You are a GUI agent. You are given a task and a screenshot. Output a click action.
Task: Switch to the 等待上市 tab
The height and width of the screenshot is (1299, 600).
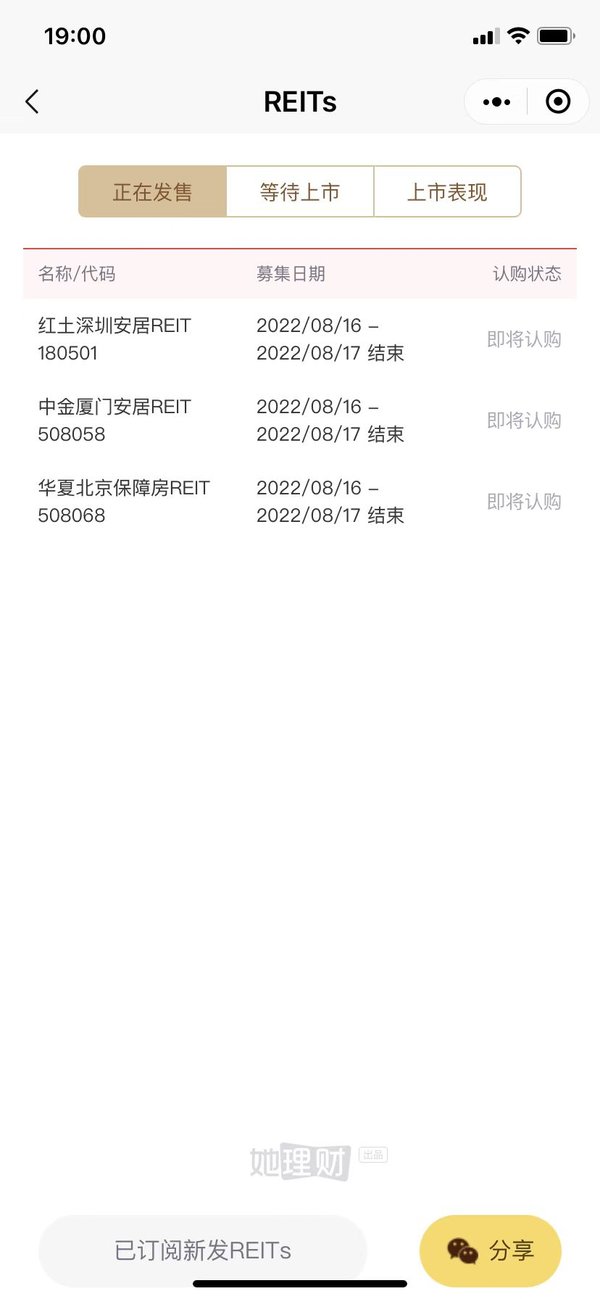coord(300,191)
